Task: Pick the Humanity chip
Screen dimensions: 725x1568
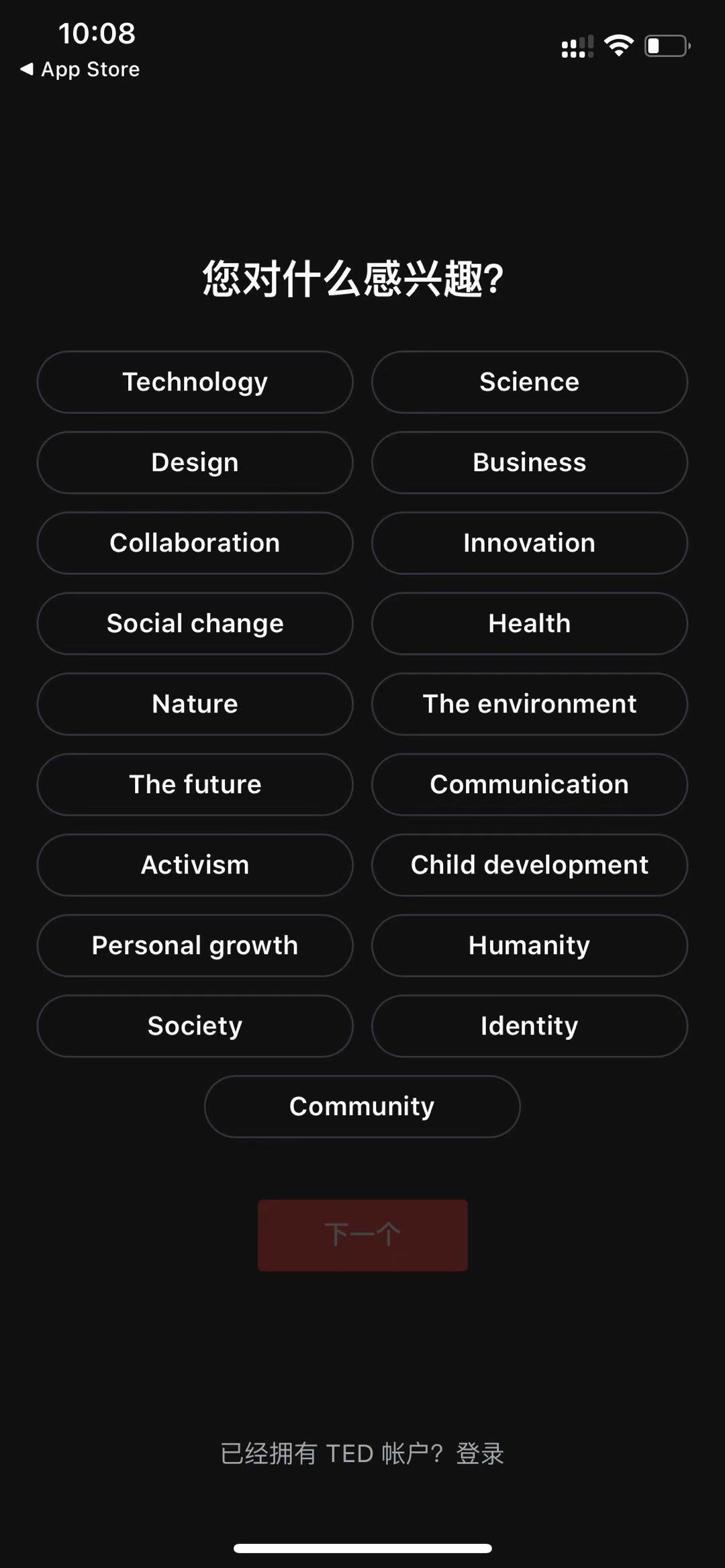Action: tap(529, 945)
